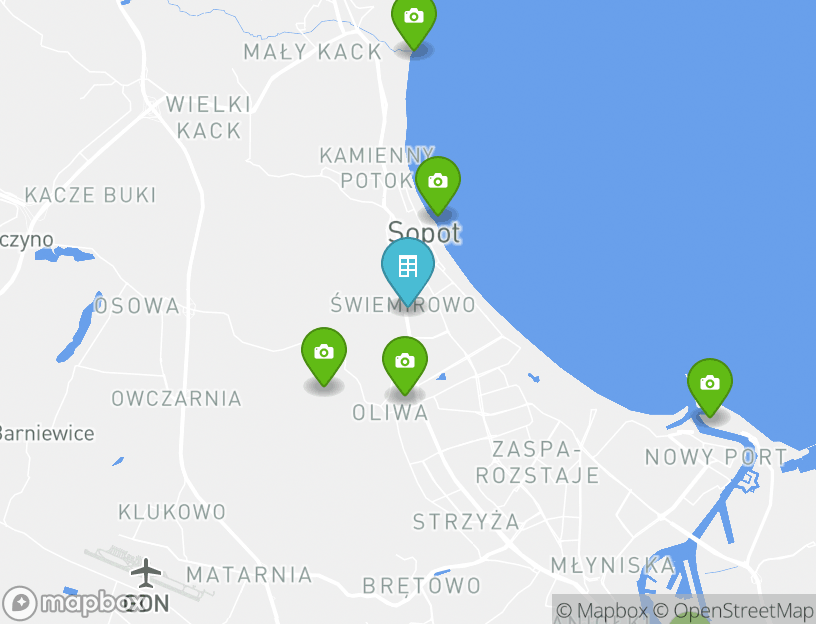Select the camera pin at Kamienny Potok
The image size is (816, 624).
point(437,181)
